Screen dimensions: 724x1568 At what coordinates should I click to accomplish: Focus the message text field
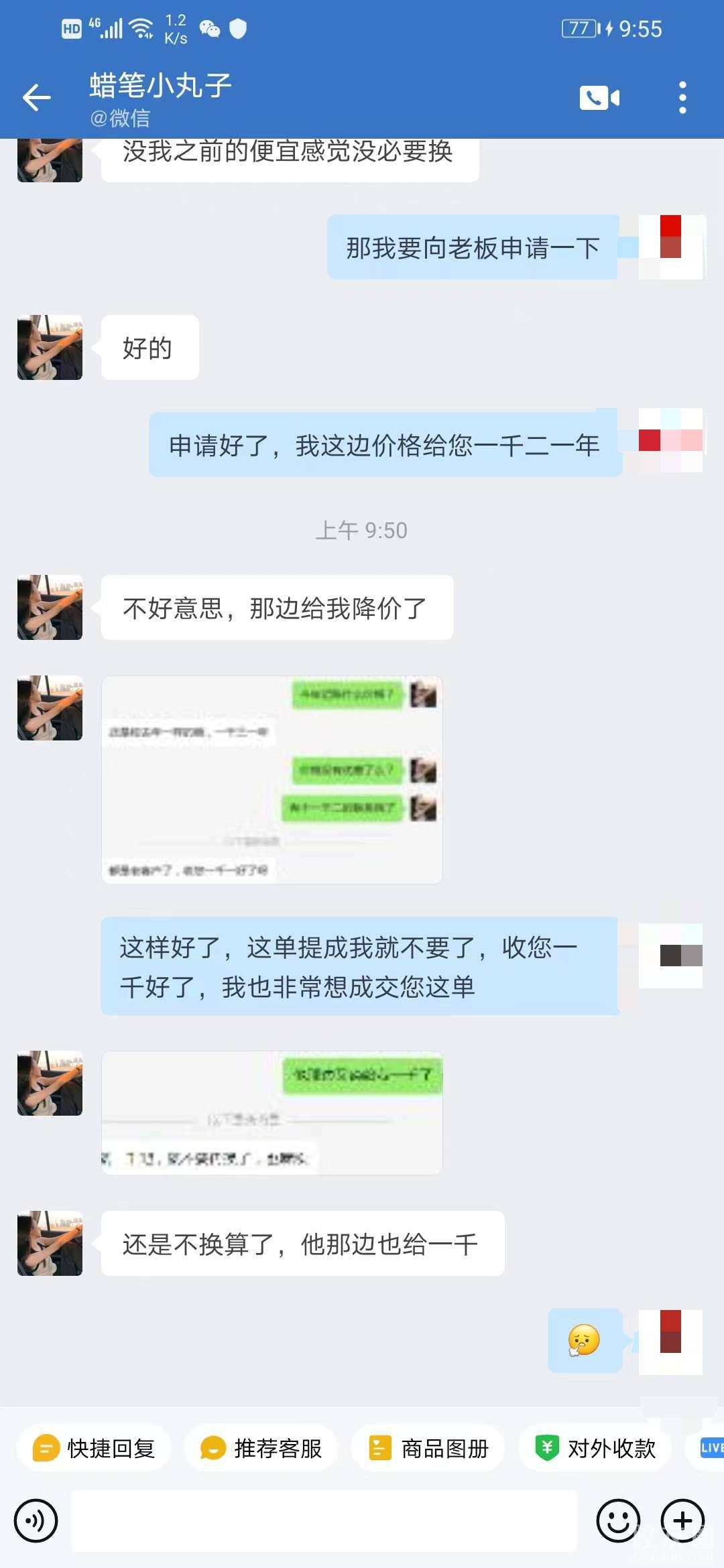pyautogui.click(x=324, y=1520)
